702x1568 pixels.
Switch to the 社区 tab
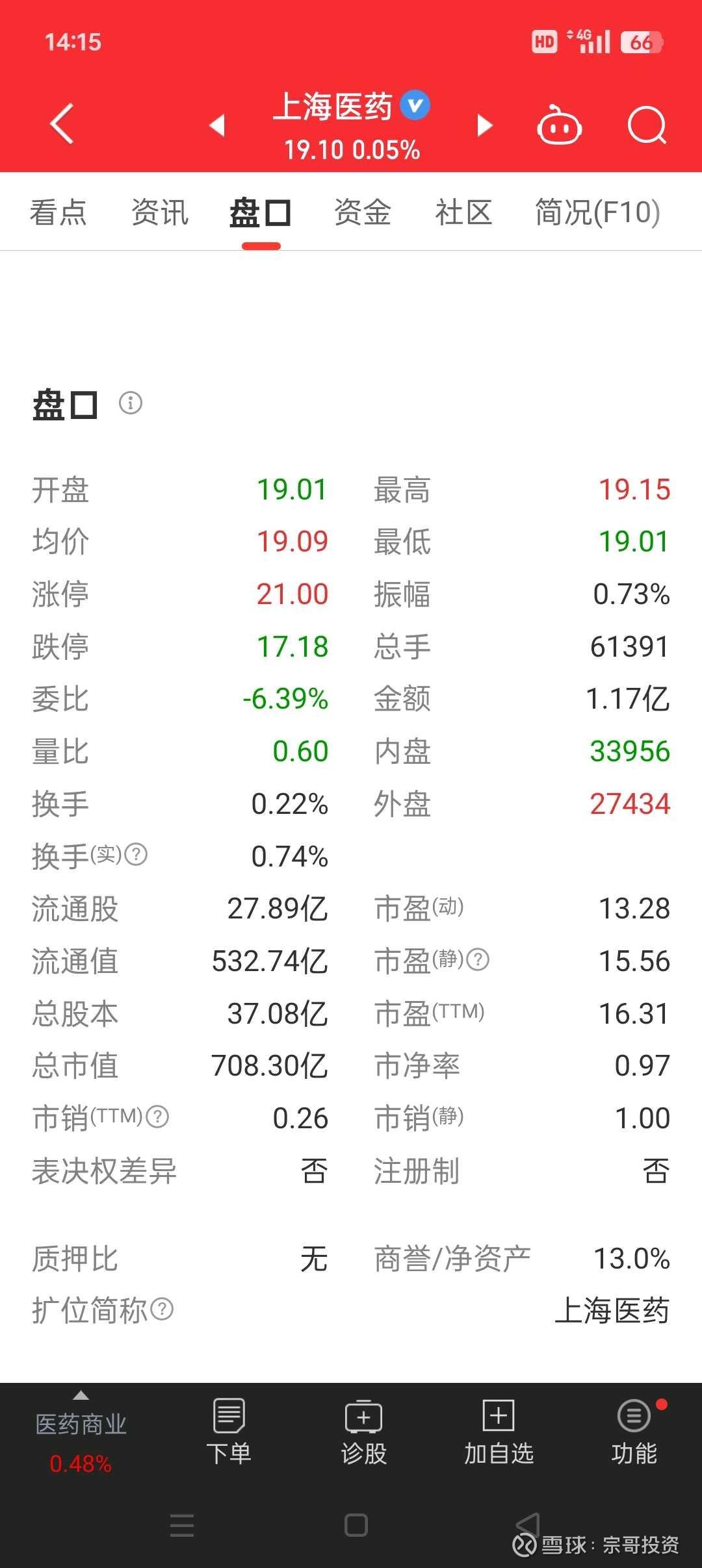click(x=463, y=212)
